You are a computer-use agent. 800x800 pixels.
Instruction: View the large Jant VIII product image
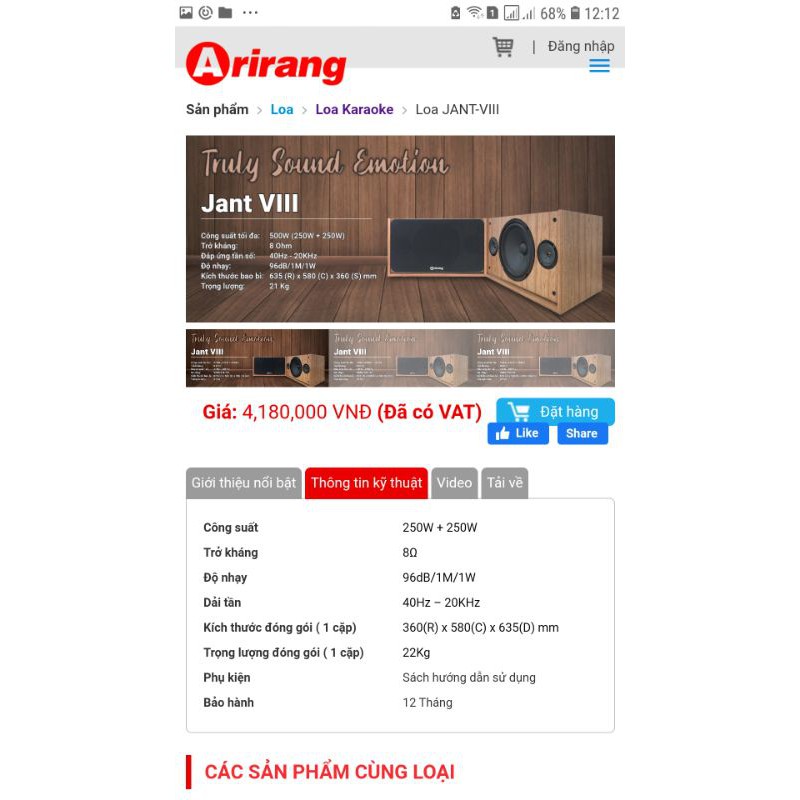pos(400,229)
